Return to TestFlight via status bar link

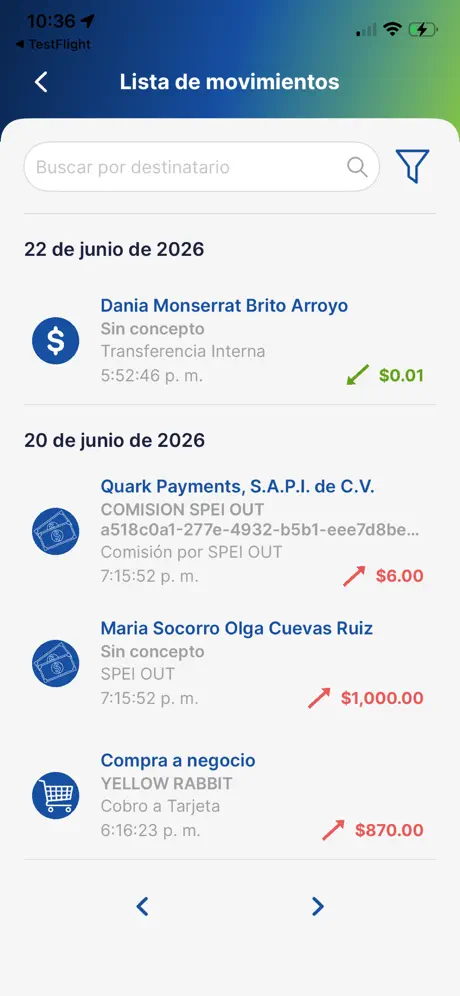[53, 44]
